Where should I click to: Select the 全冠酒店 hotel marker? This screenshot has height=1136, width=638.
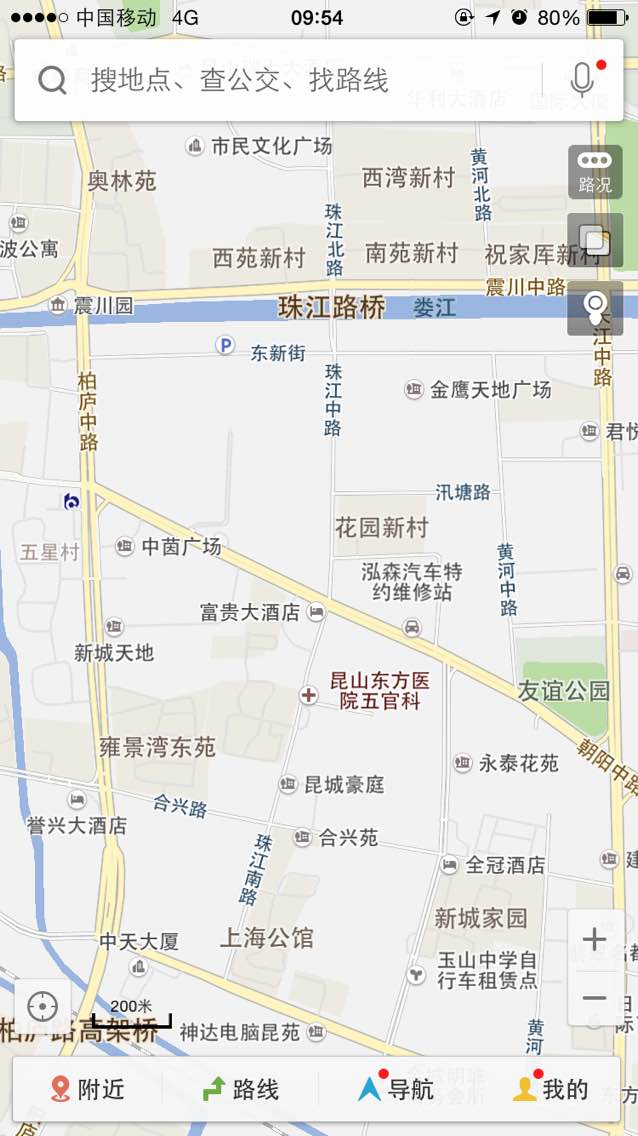pos(450,864)
